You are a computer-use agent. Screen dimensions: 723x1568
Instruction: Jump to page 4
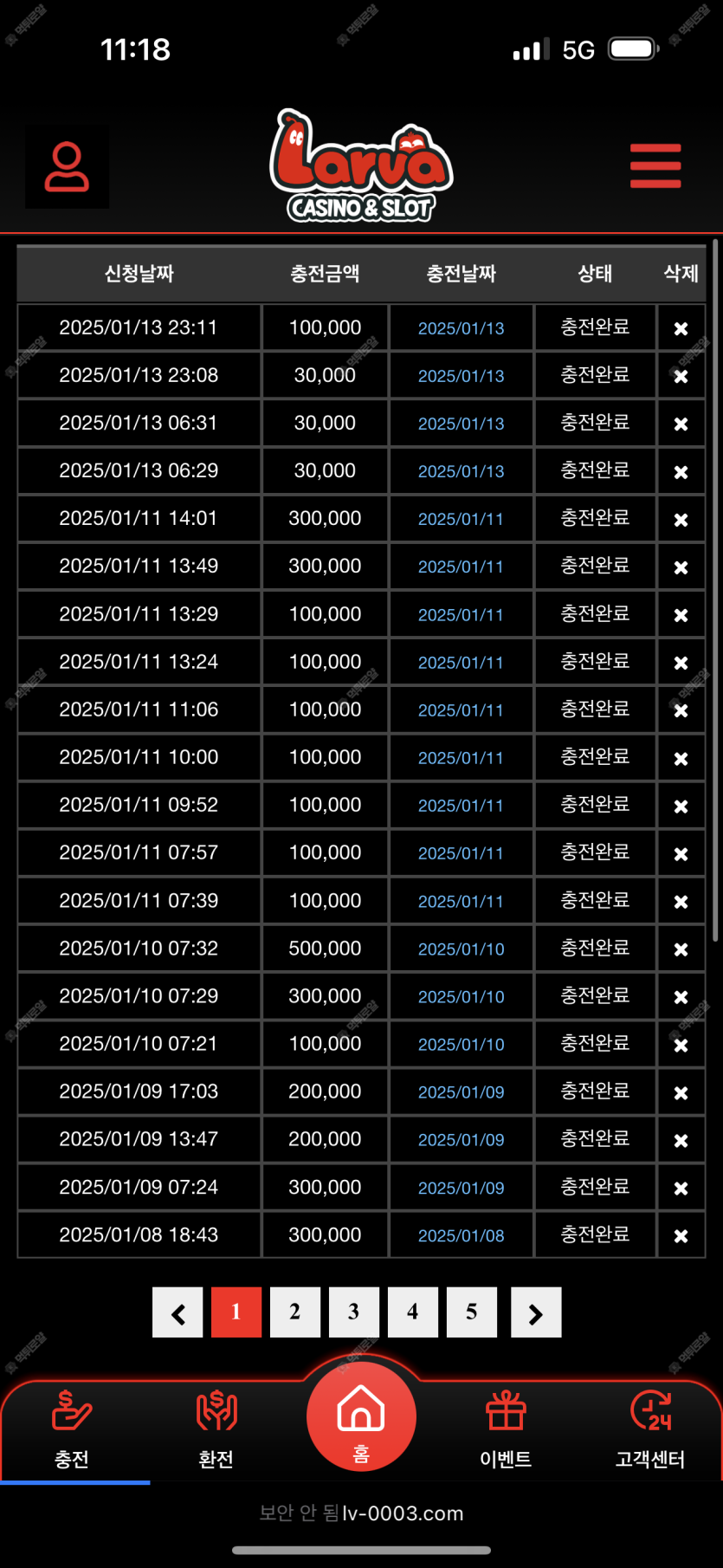[x=413, y=1312]
